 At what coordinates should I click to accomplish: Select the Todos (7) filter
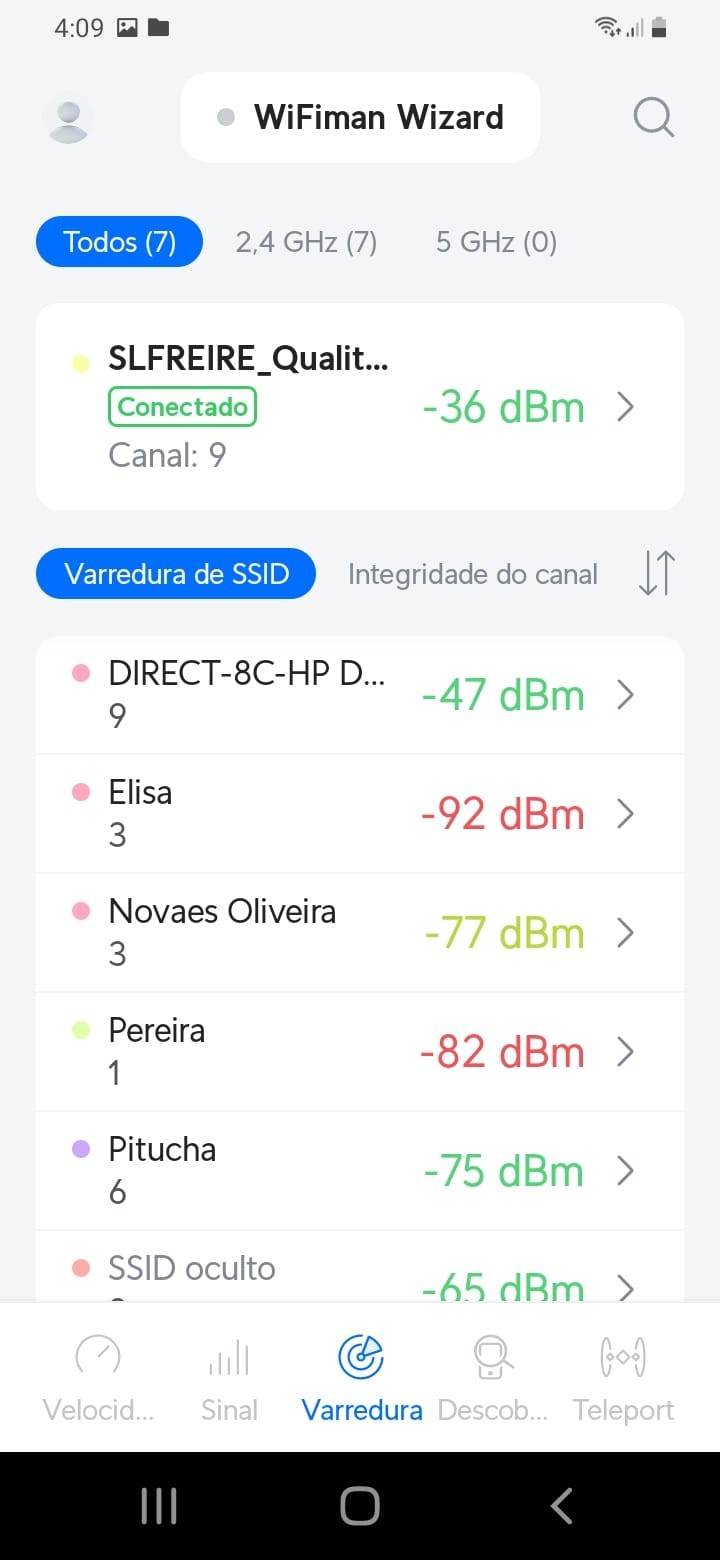pos(119,242)
